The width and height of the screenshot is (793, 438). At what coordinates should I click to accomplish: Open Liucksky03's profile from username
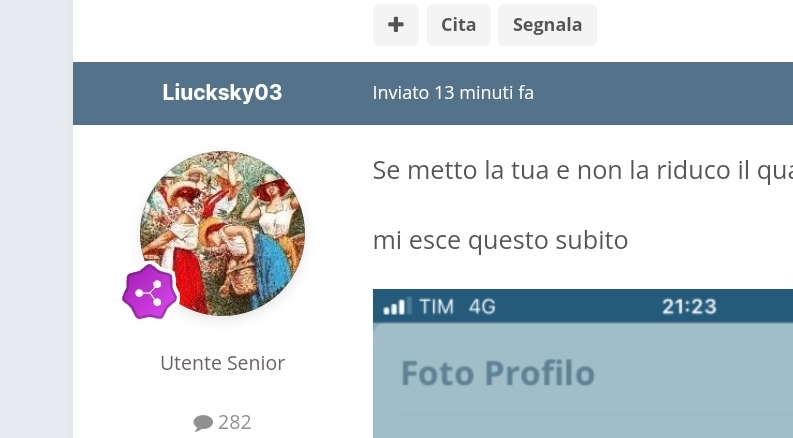(222, 93)
